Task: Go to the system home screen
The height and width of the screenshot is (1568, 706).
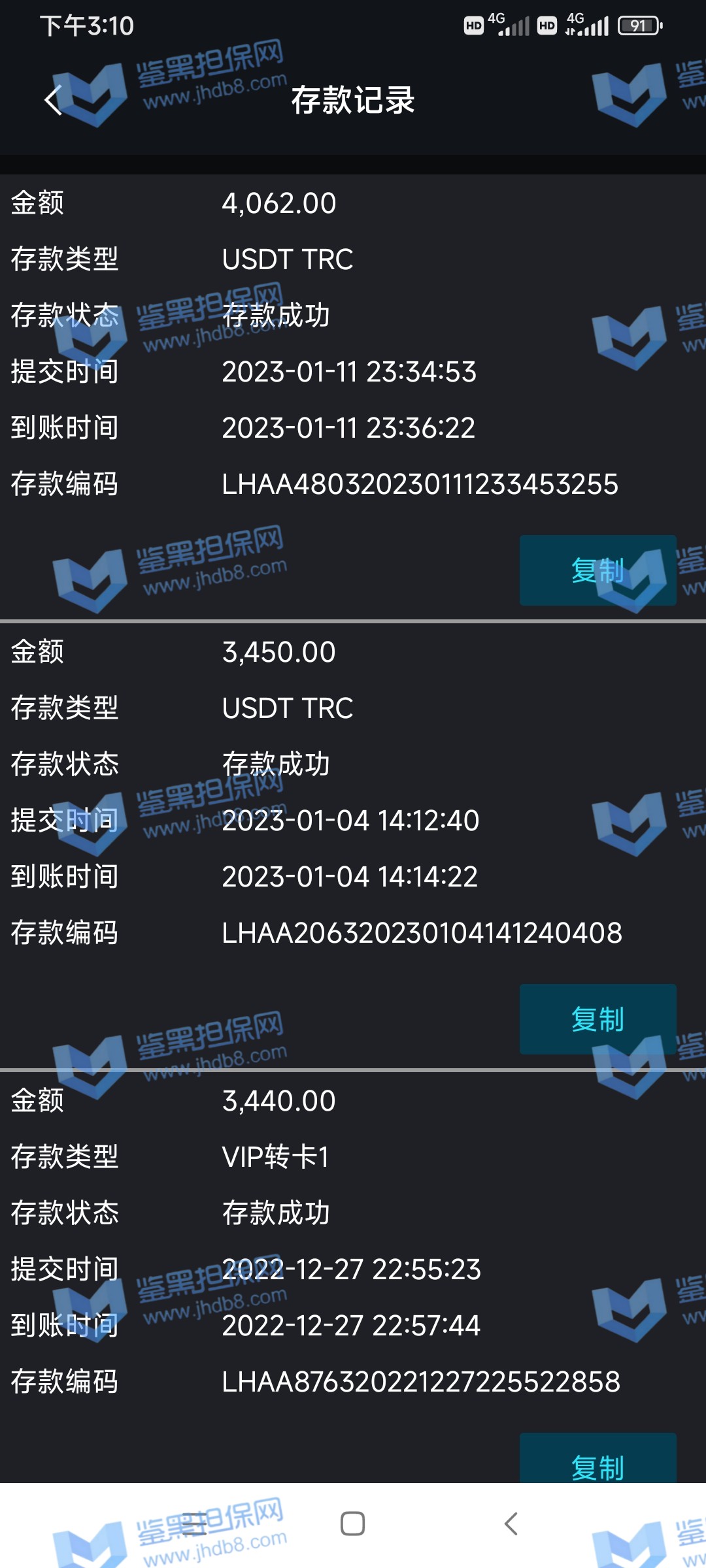Action: click(352, 1524)
